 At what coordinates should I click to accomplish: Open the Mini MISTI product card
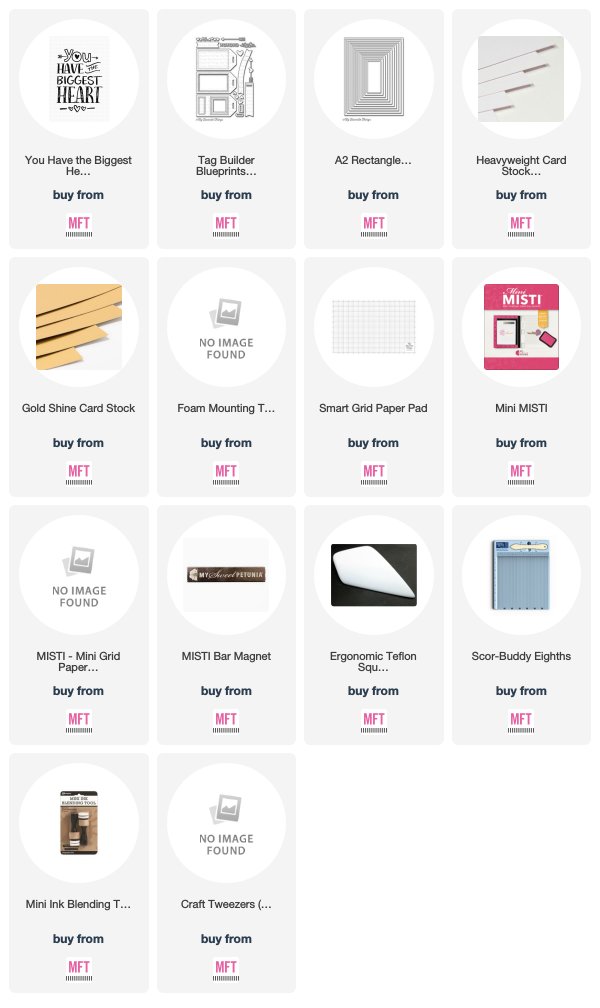coord(521,377)
